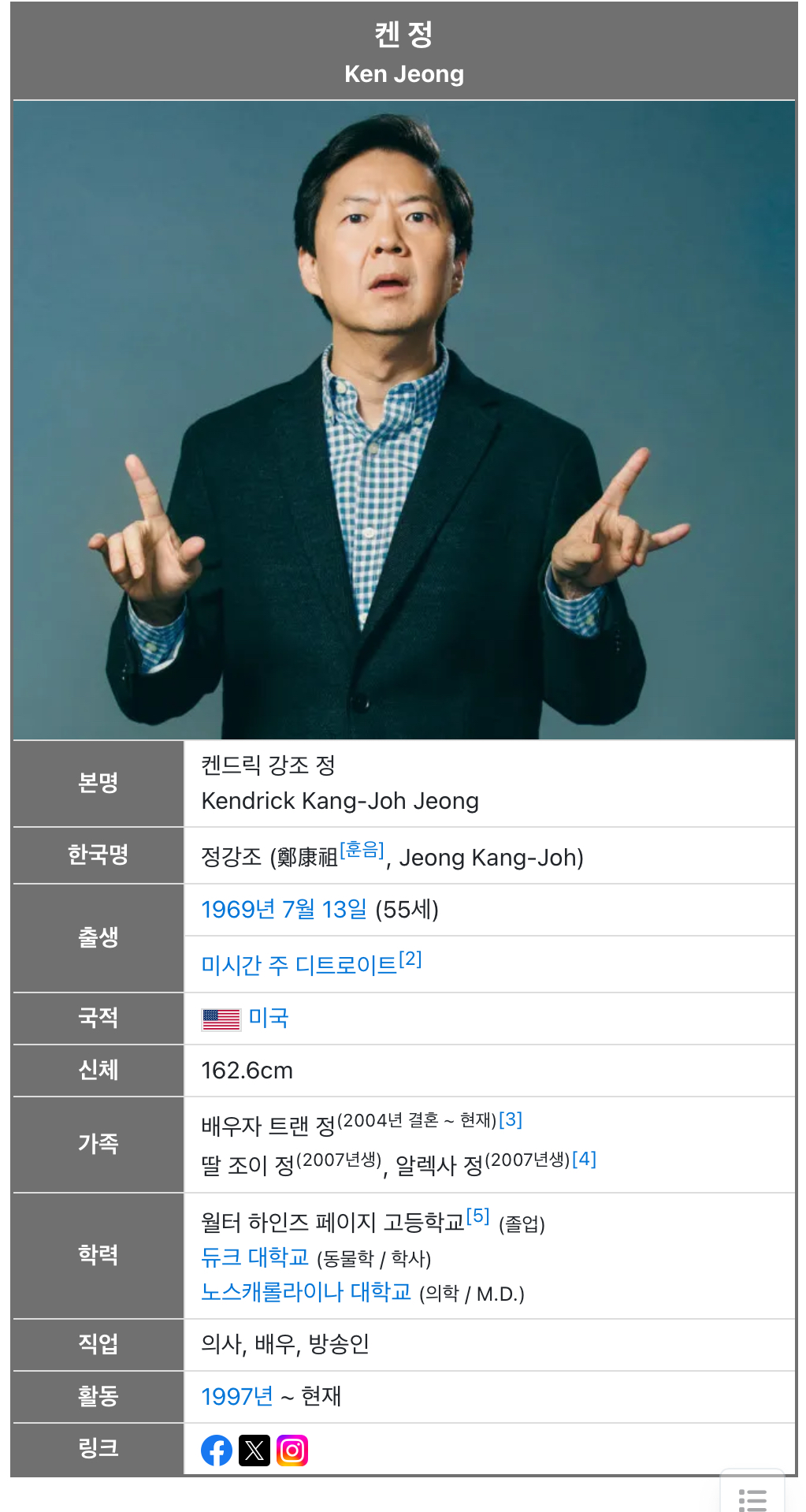The width and height of the screenshot is (806, 1512).
Task: Open the 미시간 주 link
Action: 245,965
